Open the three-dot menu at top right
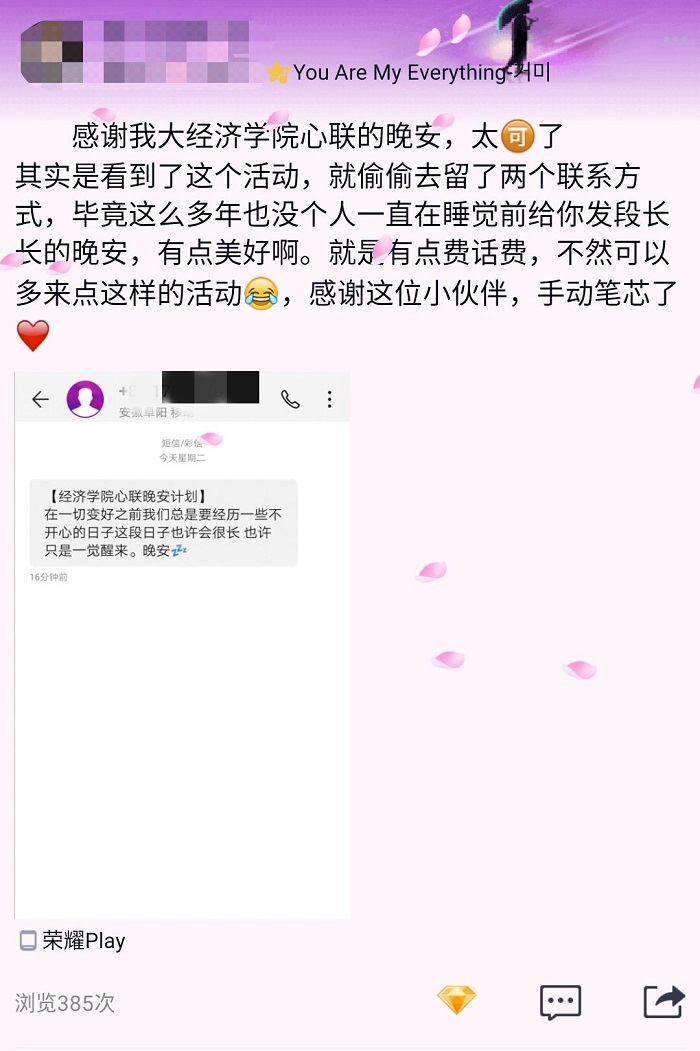This screenshot has height=1051, width=700. pos(675,39)
